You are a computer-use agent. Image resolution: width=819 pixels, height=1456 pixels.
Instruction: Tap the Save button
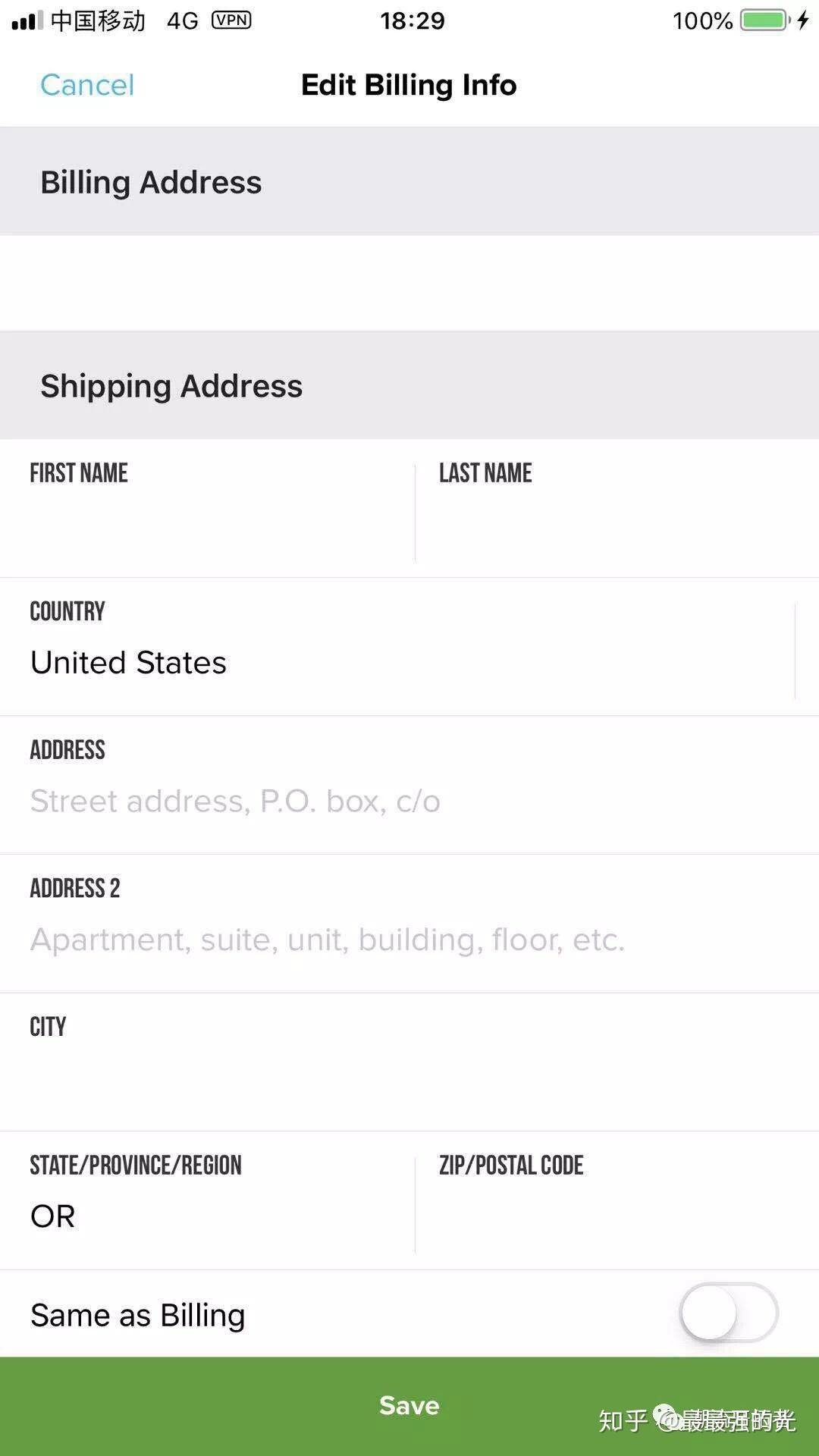[409, 1406]
